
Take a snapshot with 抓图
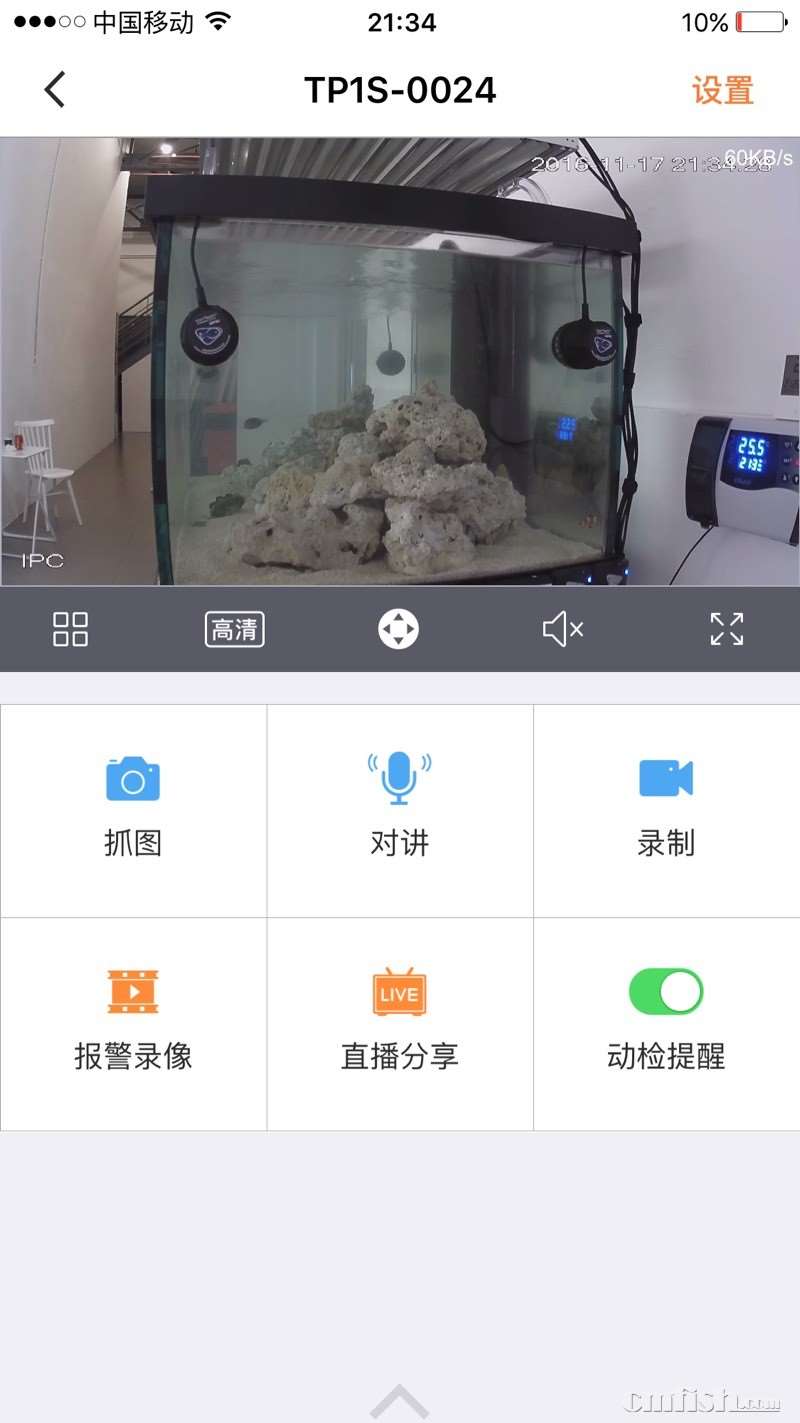pyautogui.click(x=133, y=808)
